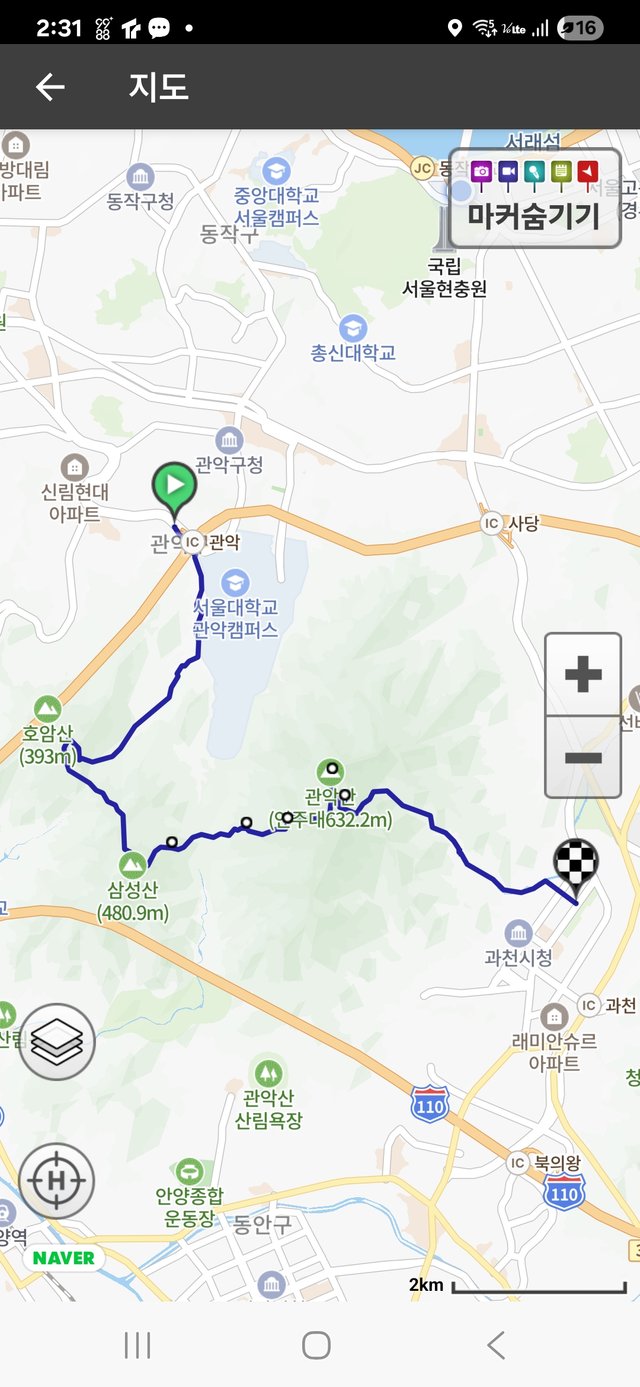Open the map layers selector
The height and width of the screenshot is (1387, 640).
57,1042
